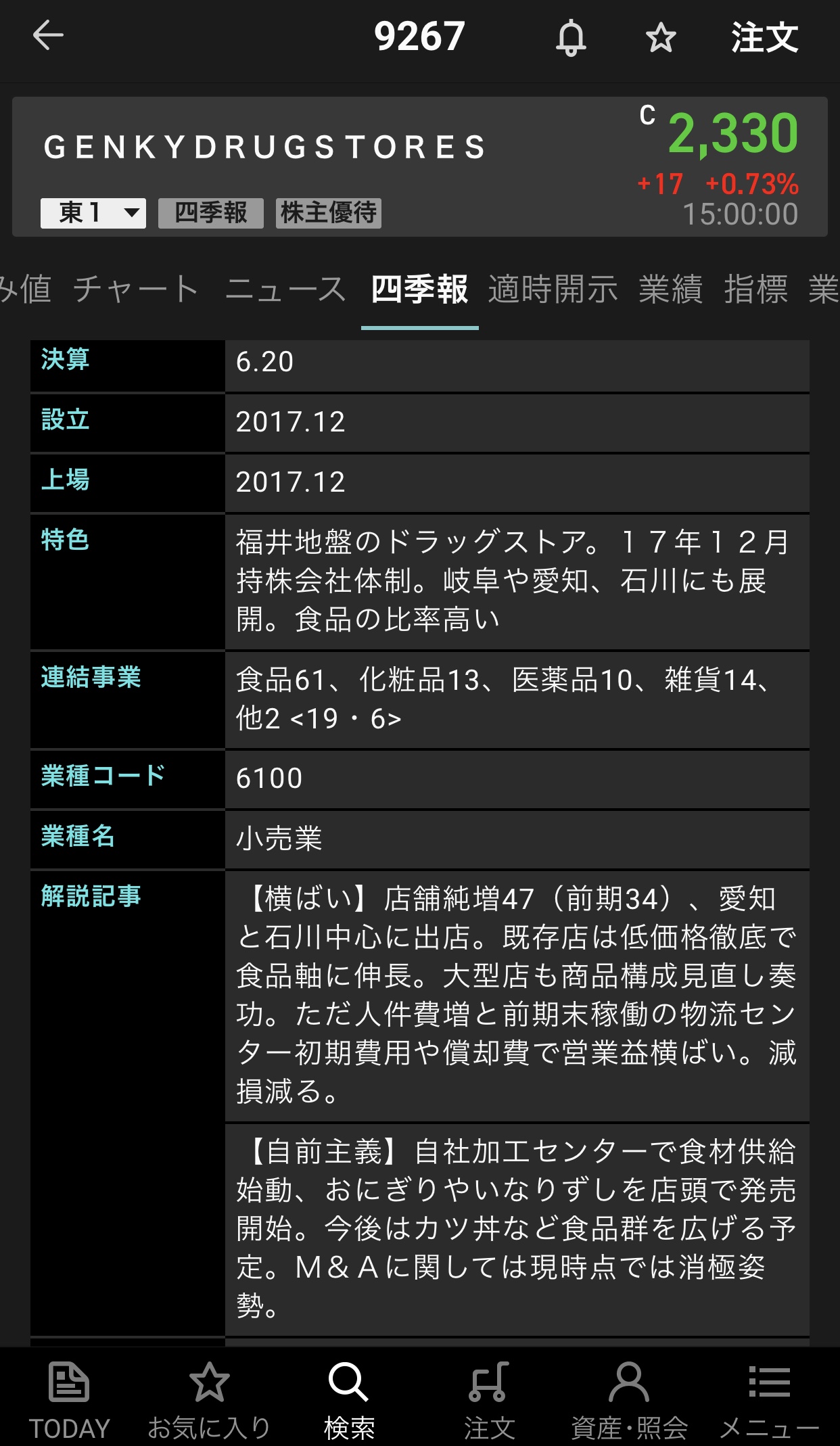Viewport: 840px width, 1446px height.
Task: Open the price alert bell
Action: click(571, 38)
